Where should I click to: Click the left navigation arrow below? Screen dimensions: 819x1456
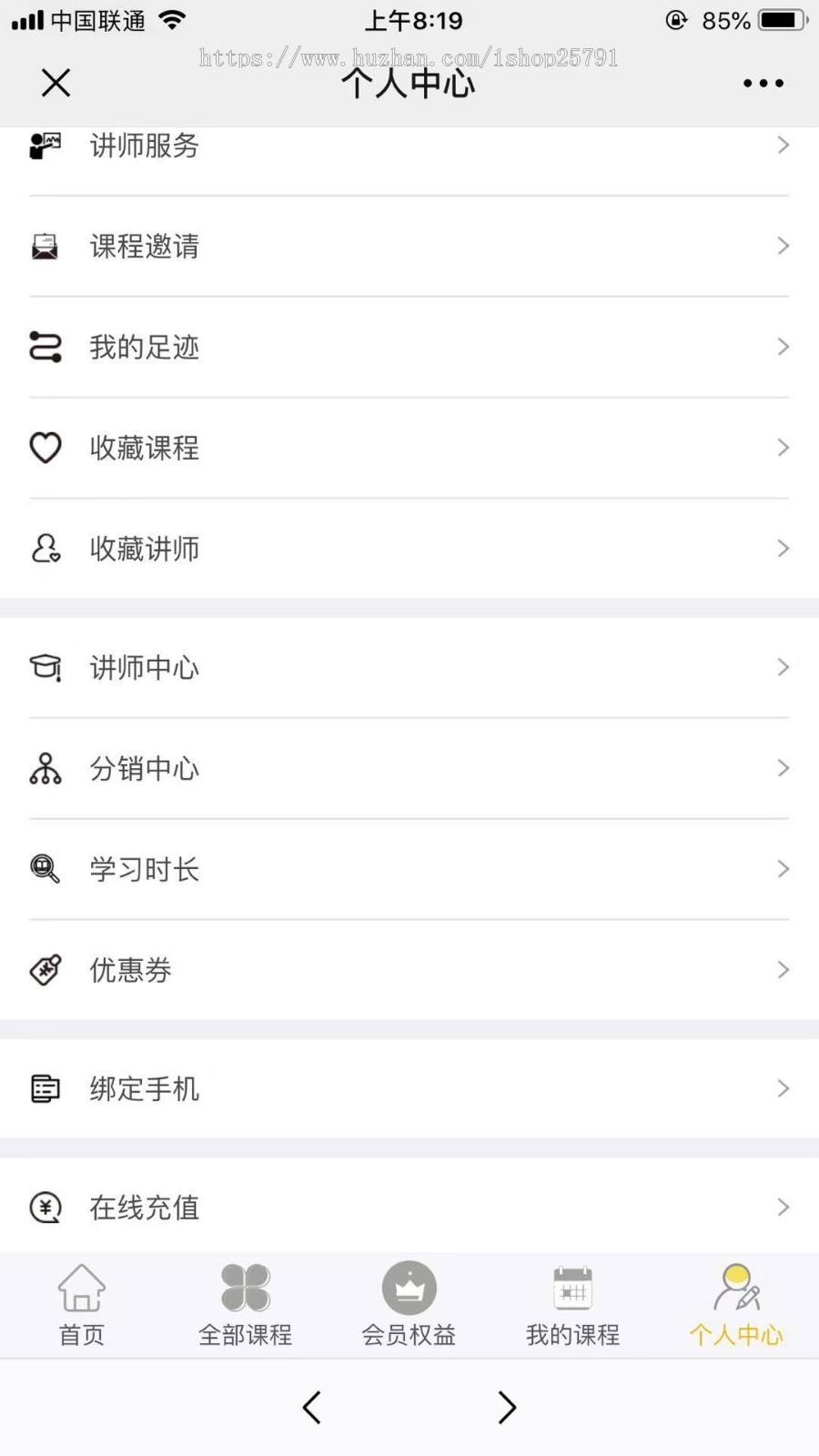click(x=311, y=1406)
